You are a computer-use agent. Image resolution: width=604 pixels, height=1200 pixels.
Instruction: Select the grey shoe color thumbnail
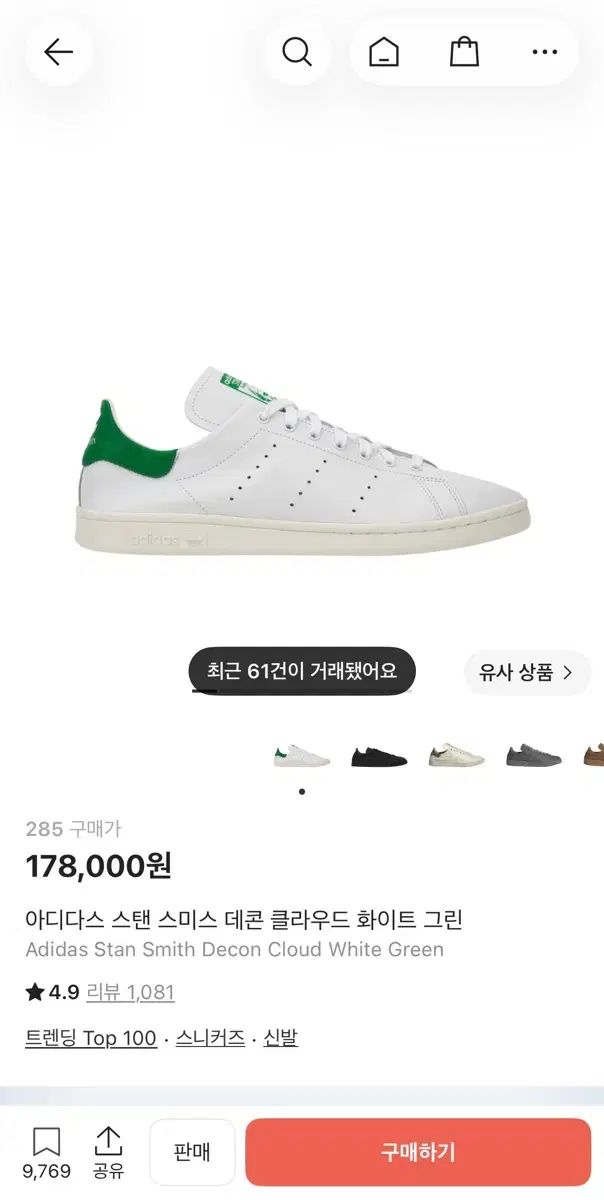(x=534, y=756)
